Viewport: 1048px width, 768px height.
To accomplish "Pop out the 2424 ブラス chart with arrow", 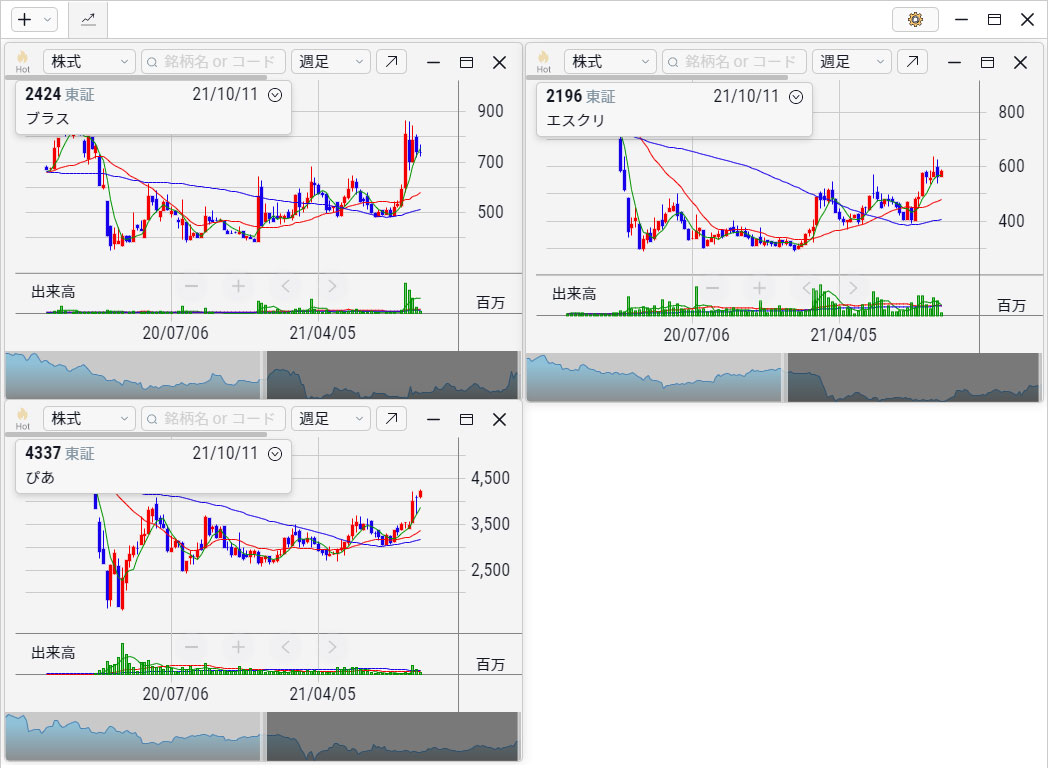I will pos(391,62).
